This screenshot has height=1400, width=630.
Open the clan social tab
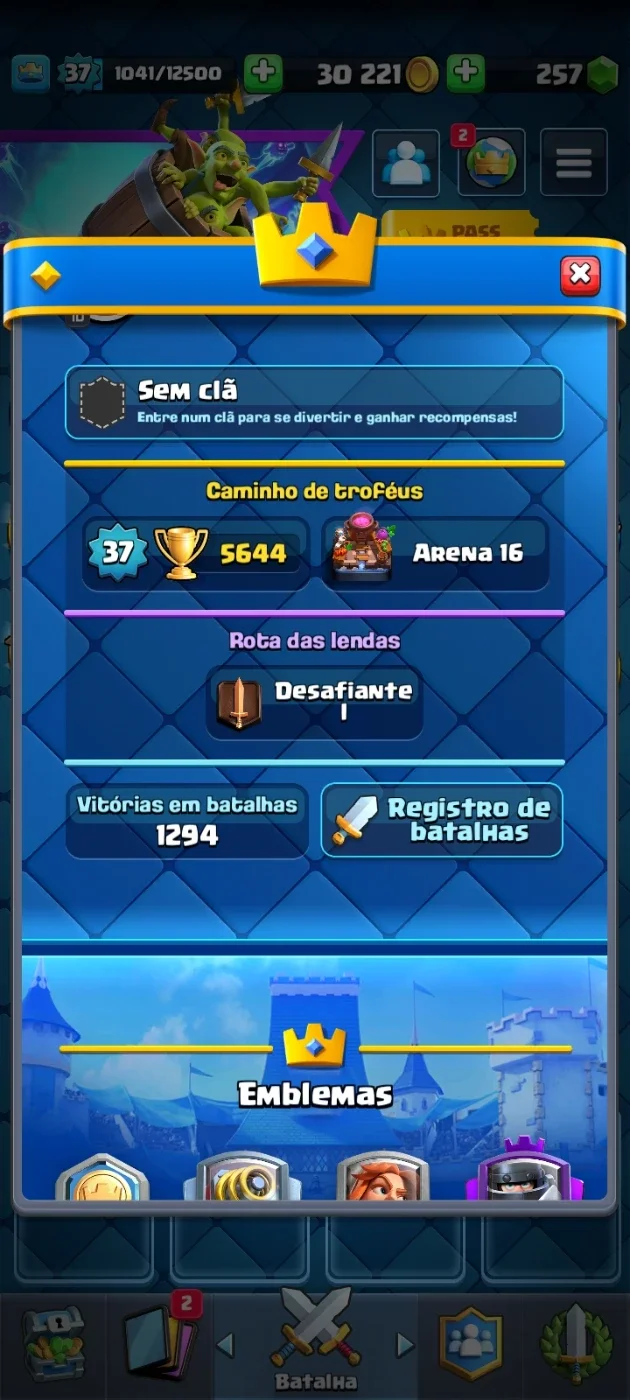click(470, 1345)
